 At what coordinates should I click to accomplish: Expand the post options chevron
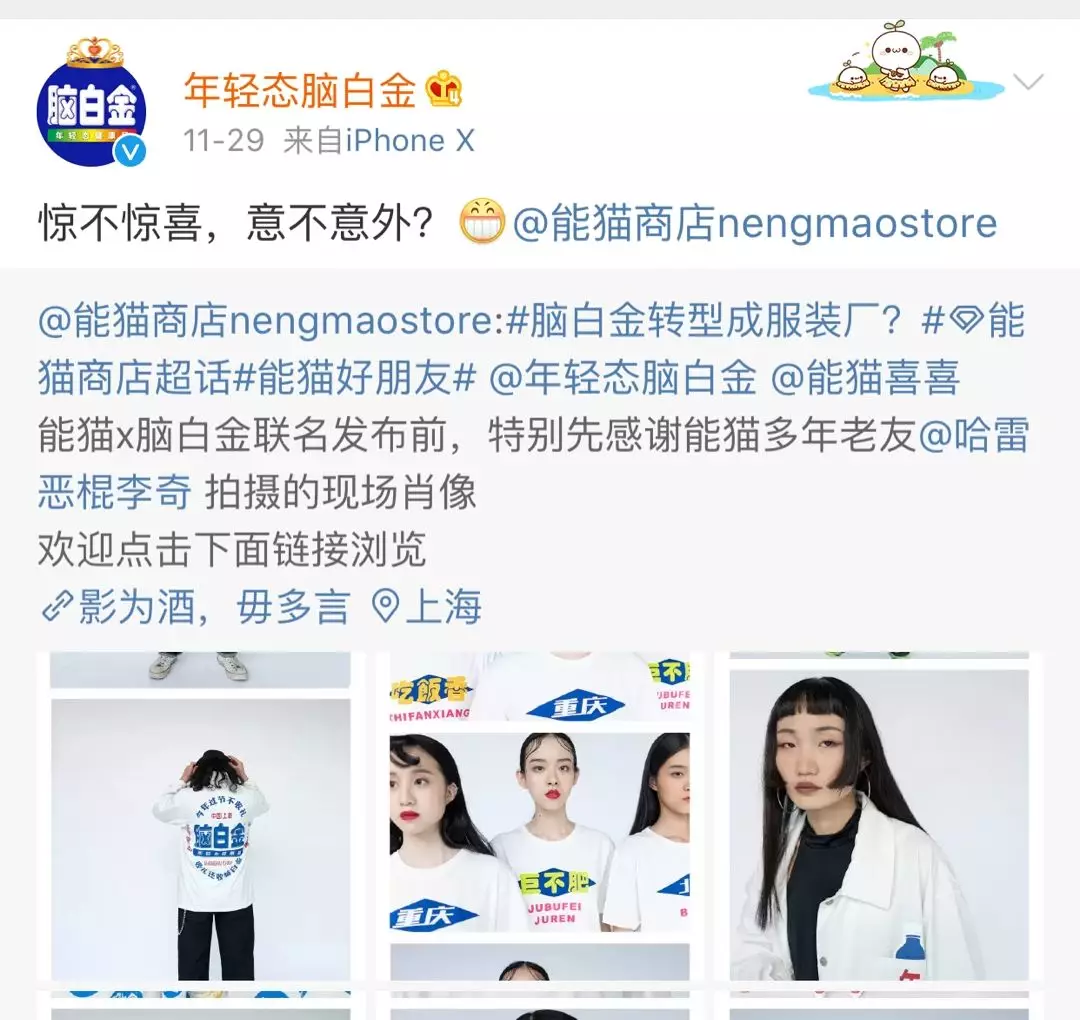click(1028, 82)
